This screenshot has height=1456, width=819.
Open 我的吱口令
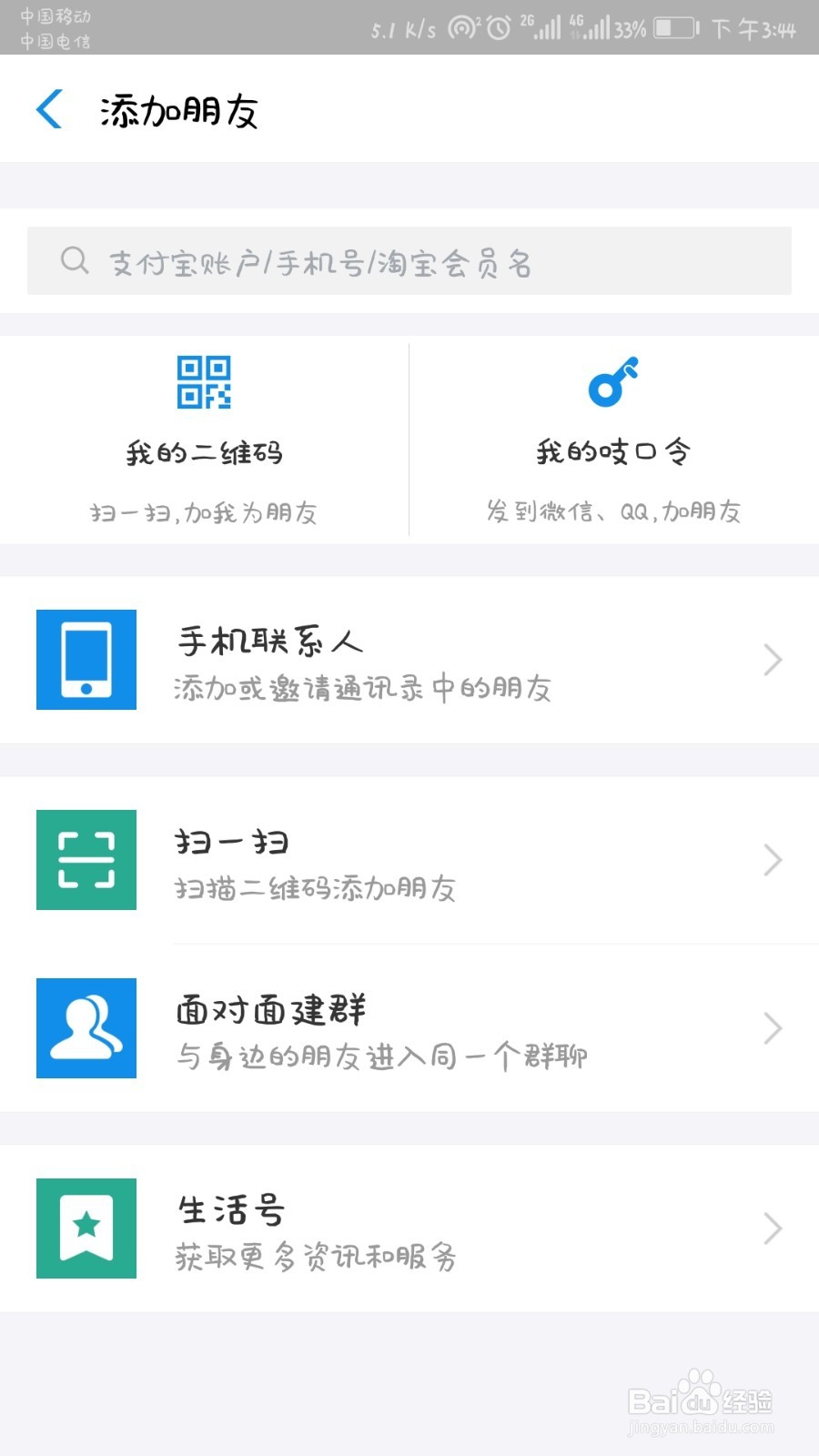[x=614, y=440]
